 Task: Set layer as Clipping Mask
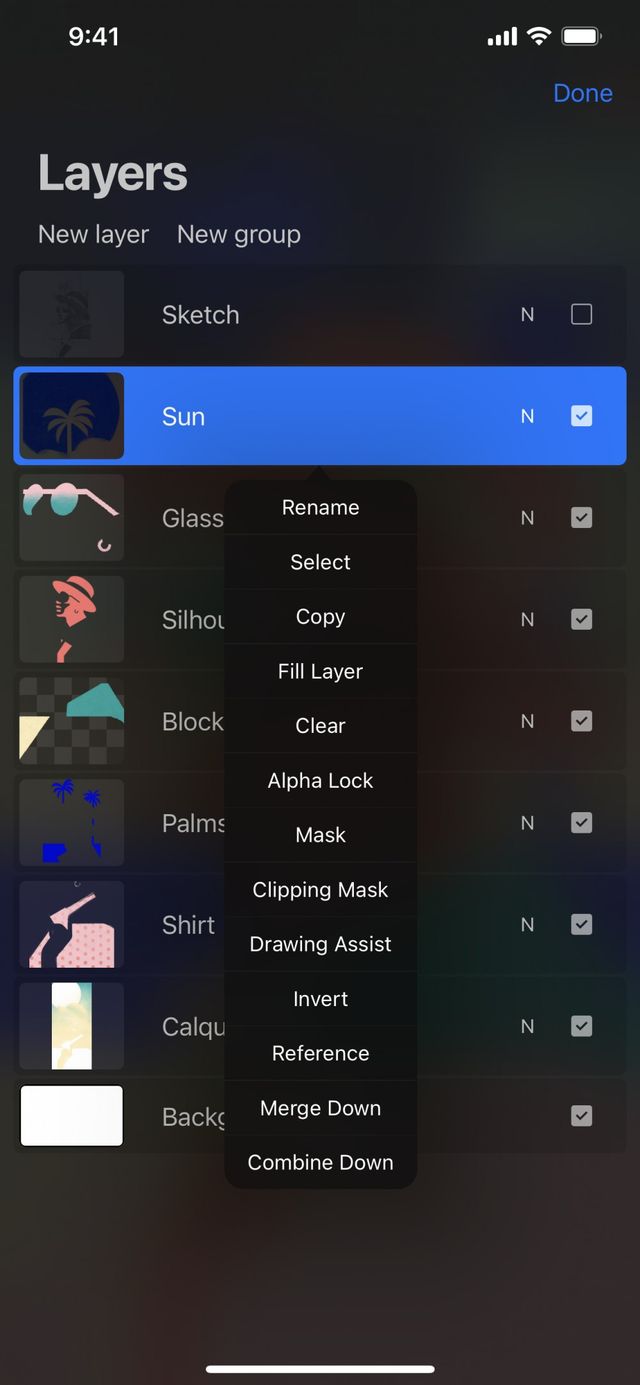pyautogui.click(x=320, y=889)
